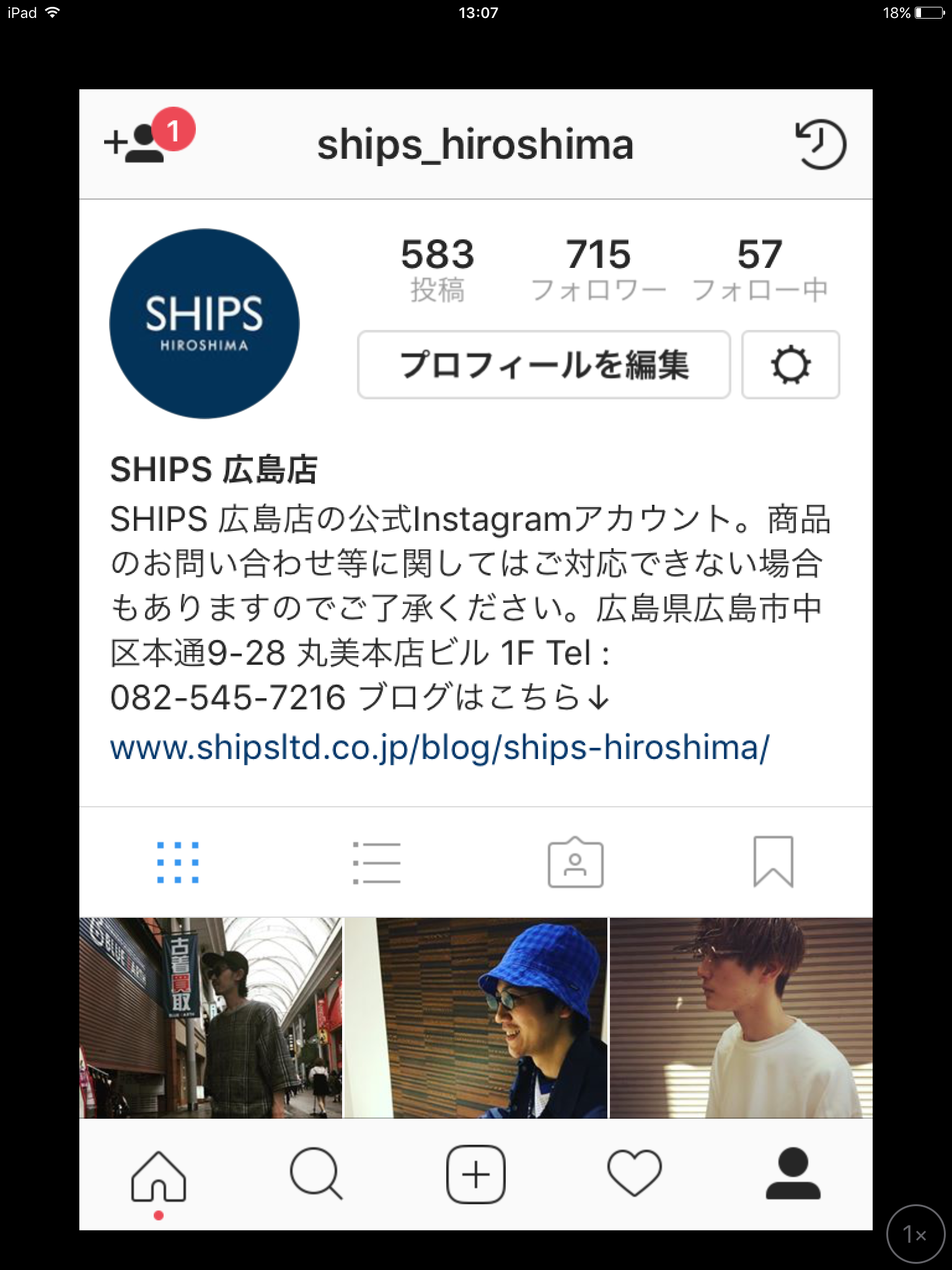This screenshot has height=1270, width=952.
Task: Open the archive clock icon
Action: 819,145
